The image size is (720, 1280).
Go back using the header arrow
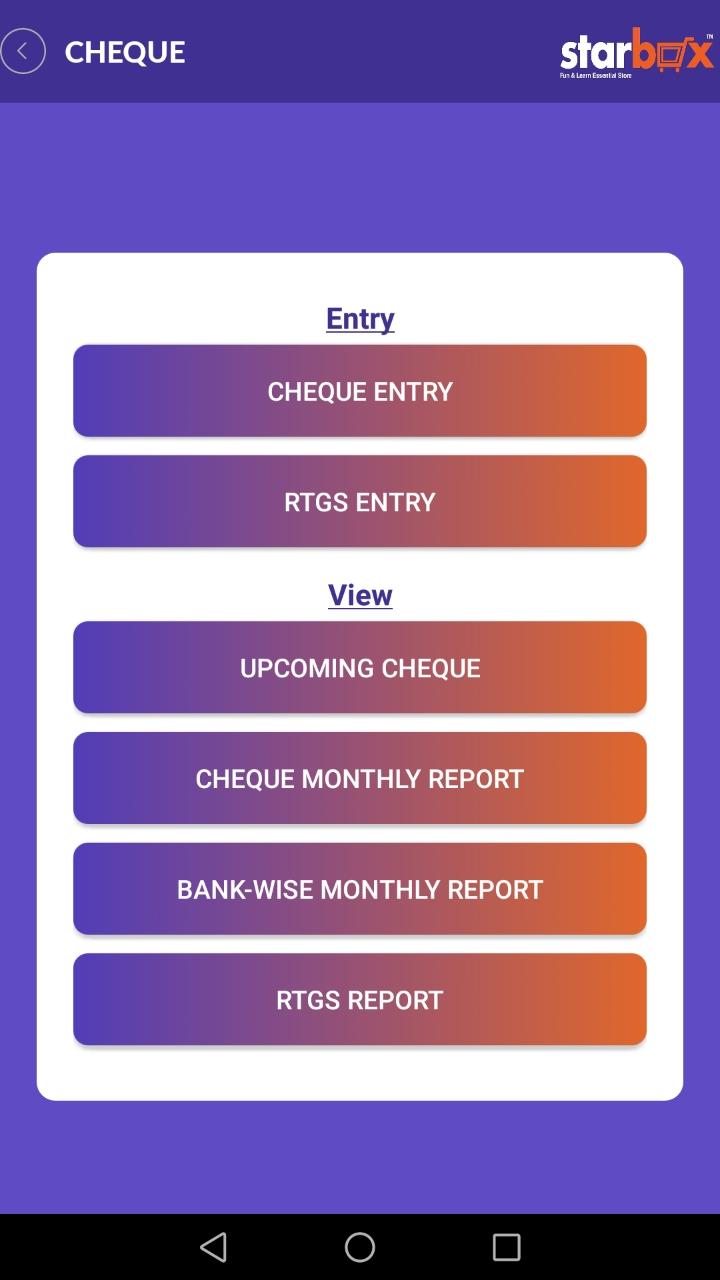(x=23, y=51)
